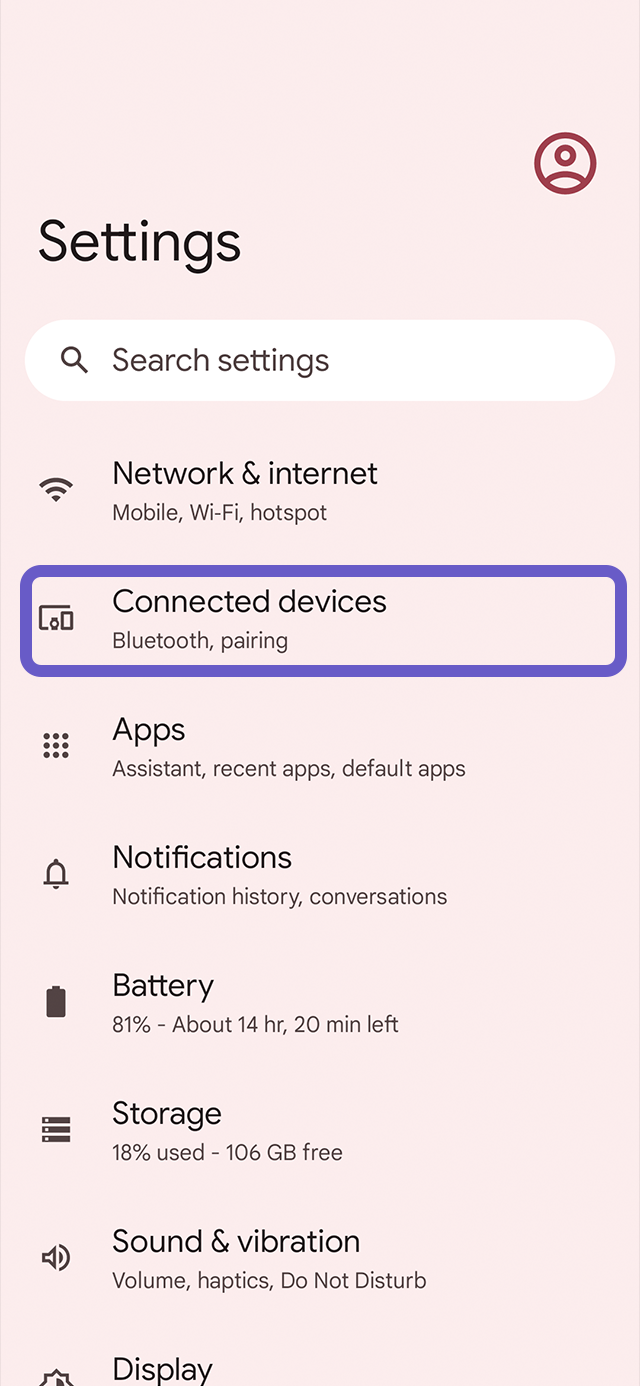The height and width of the screenshot is (1386, 640).
Task: Open Storage settings
Action: 320,1132
